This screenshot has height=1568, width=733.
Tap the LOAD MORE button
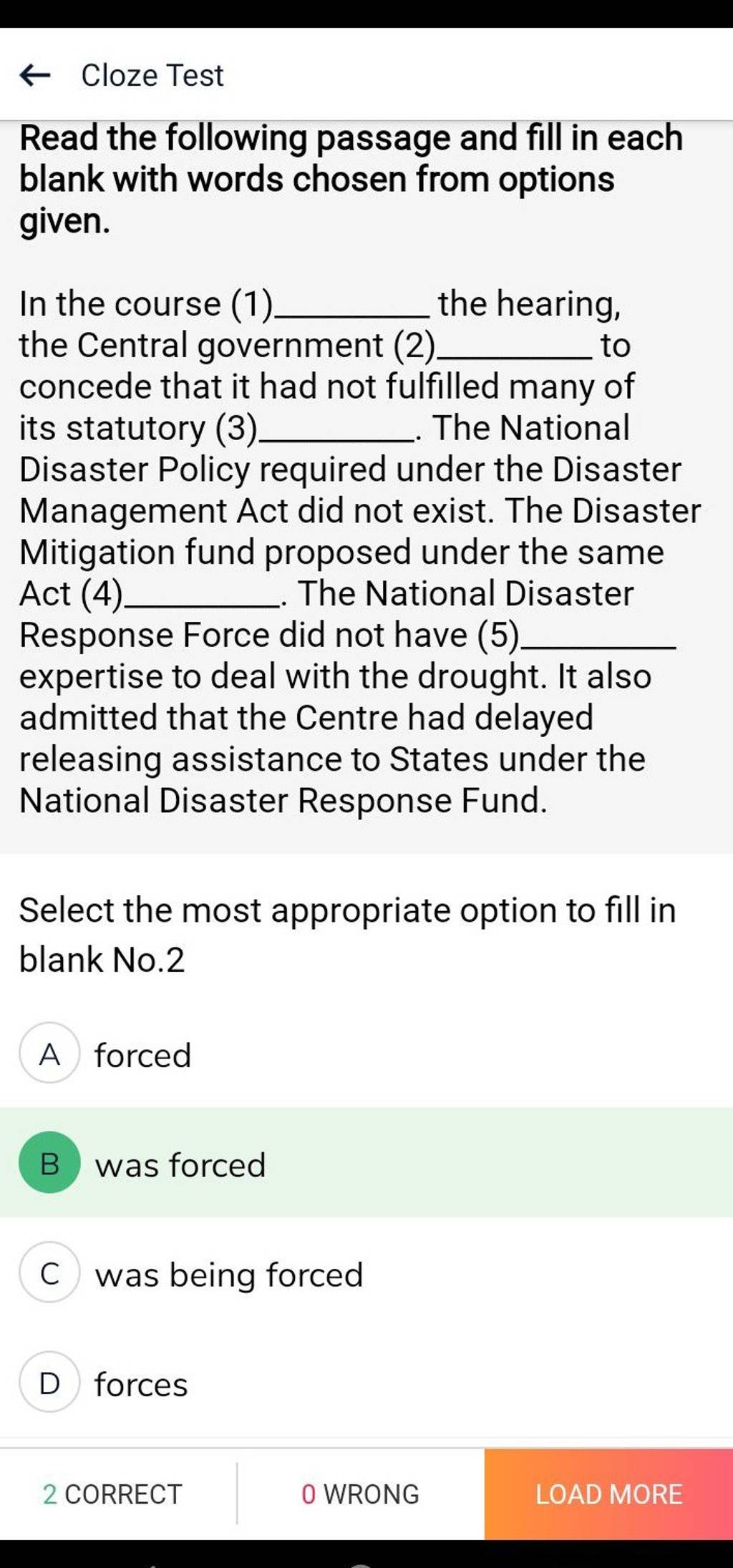tap(609, 1494)
